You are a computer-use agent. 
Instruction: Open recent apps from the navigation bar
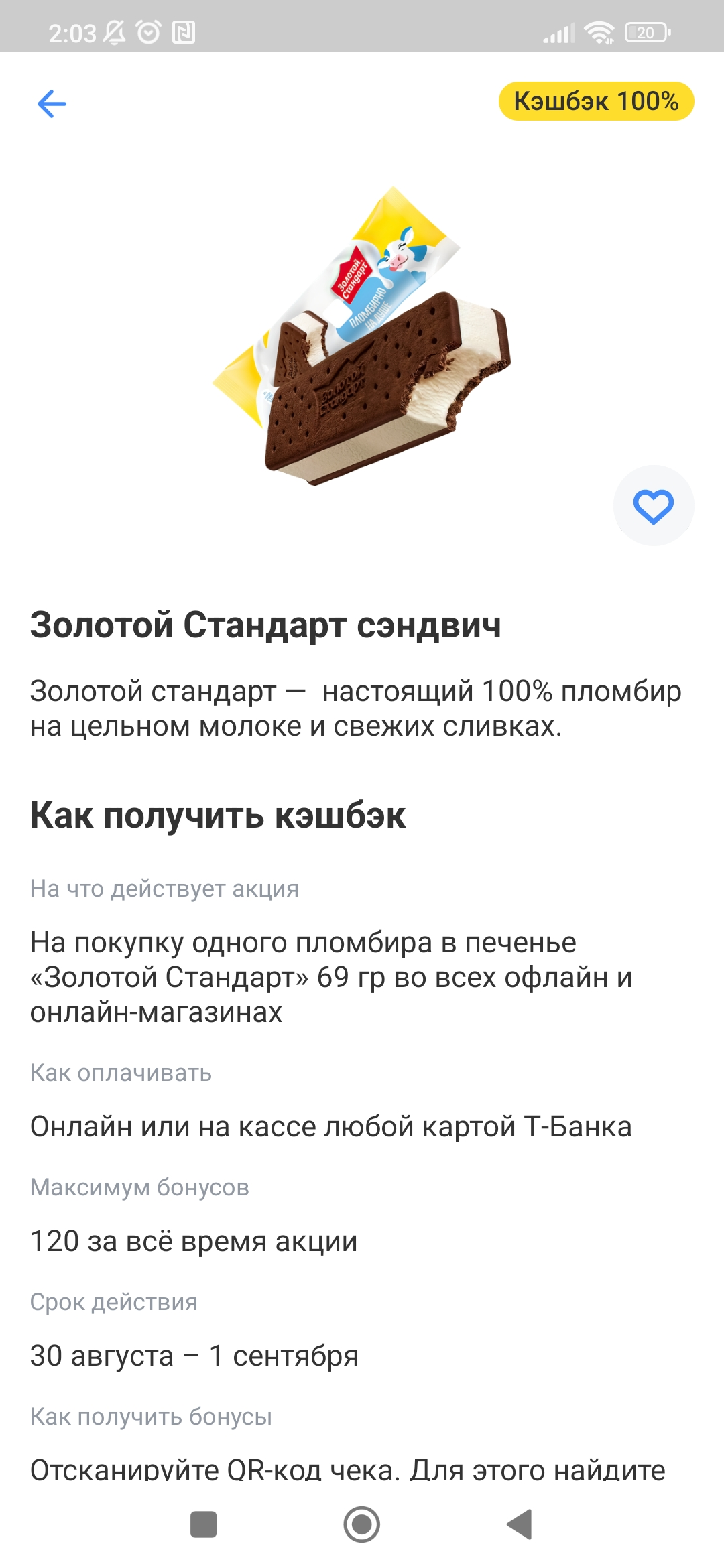(204, 1524)
